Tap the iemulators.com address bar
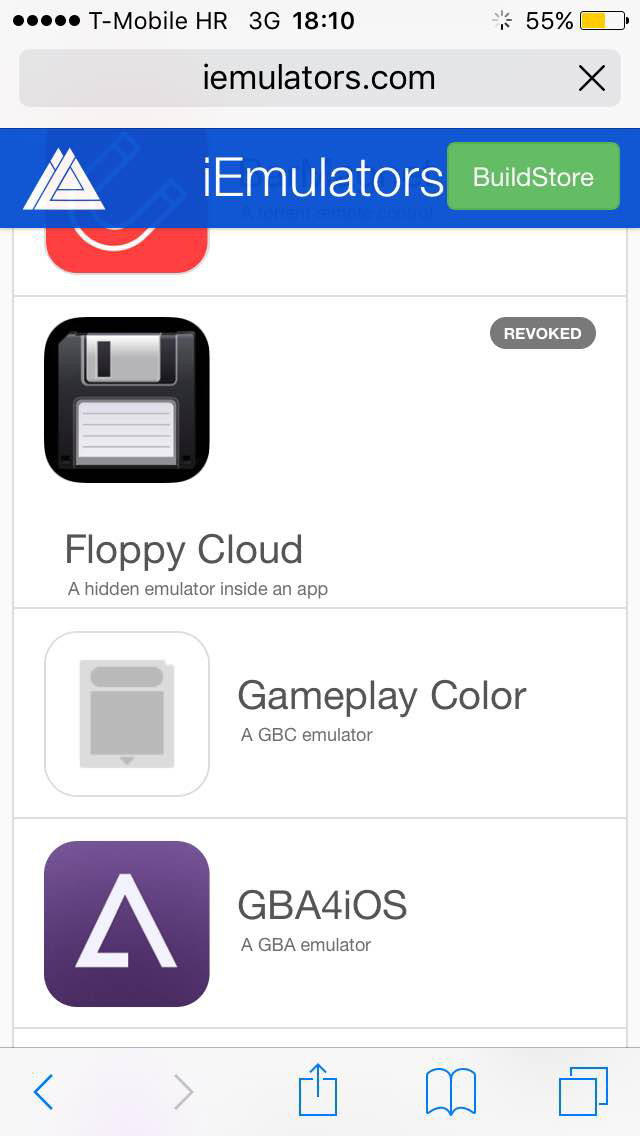 click(x=318, y=78)
